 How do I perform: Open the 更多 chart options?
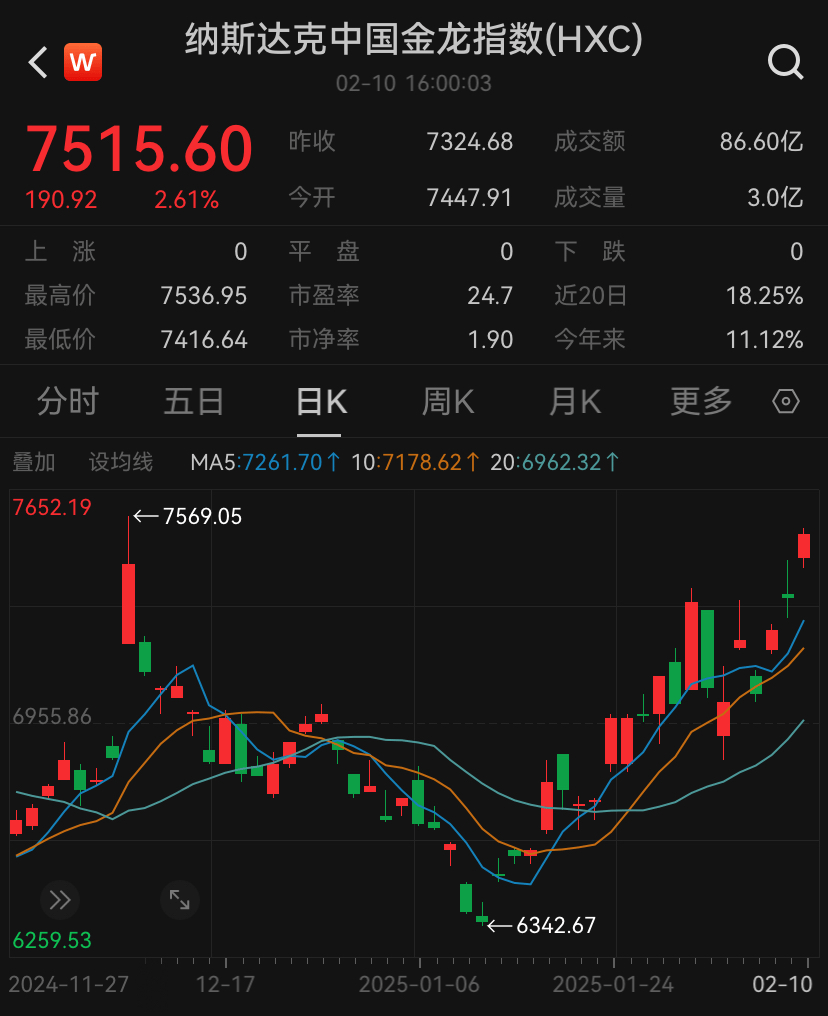click(701, 402)
